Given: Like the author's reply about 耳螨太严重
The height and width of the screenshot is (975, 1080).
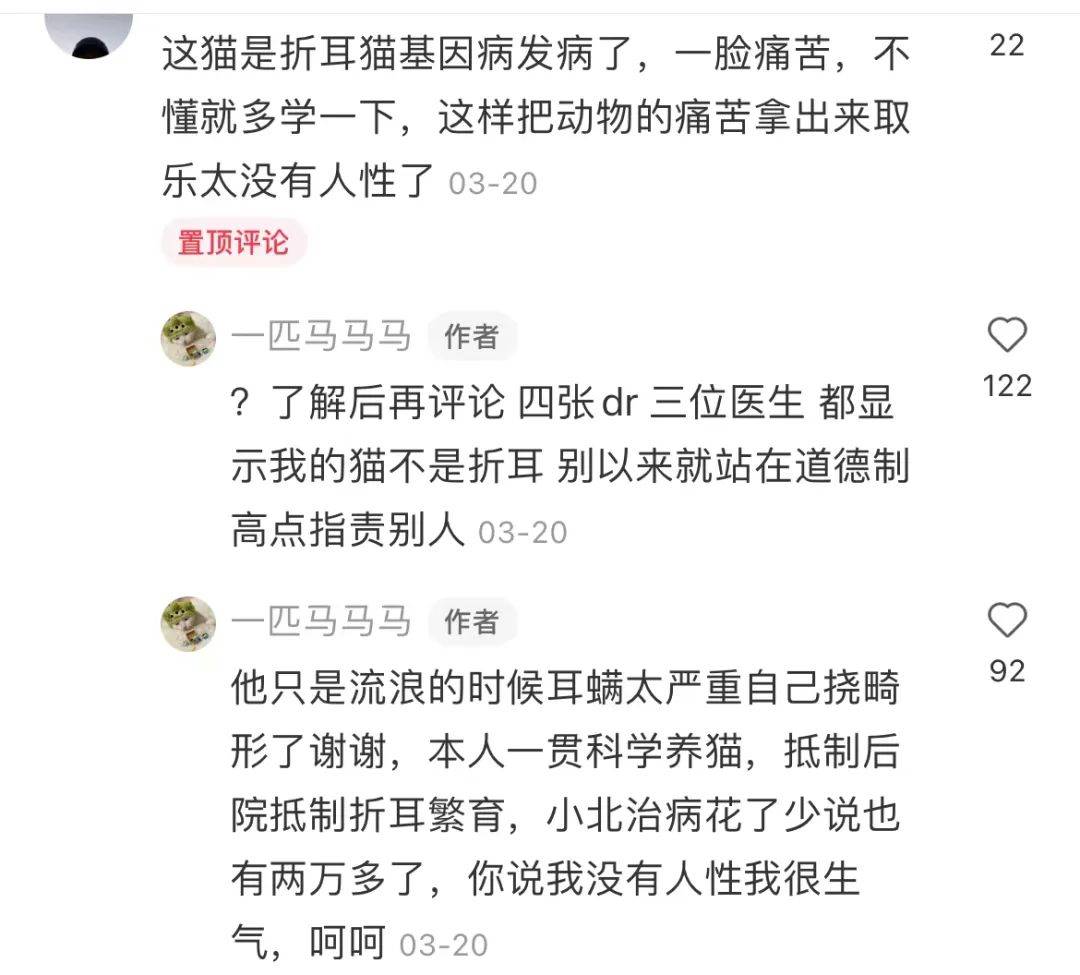Looking at the screenshot, I should click(x=1007, y=621).
